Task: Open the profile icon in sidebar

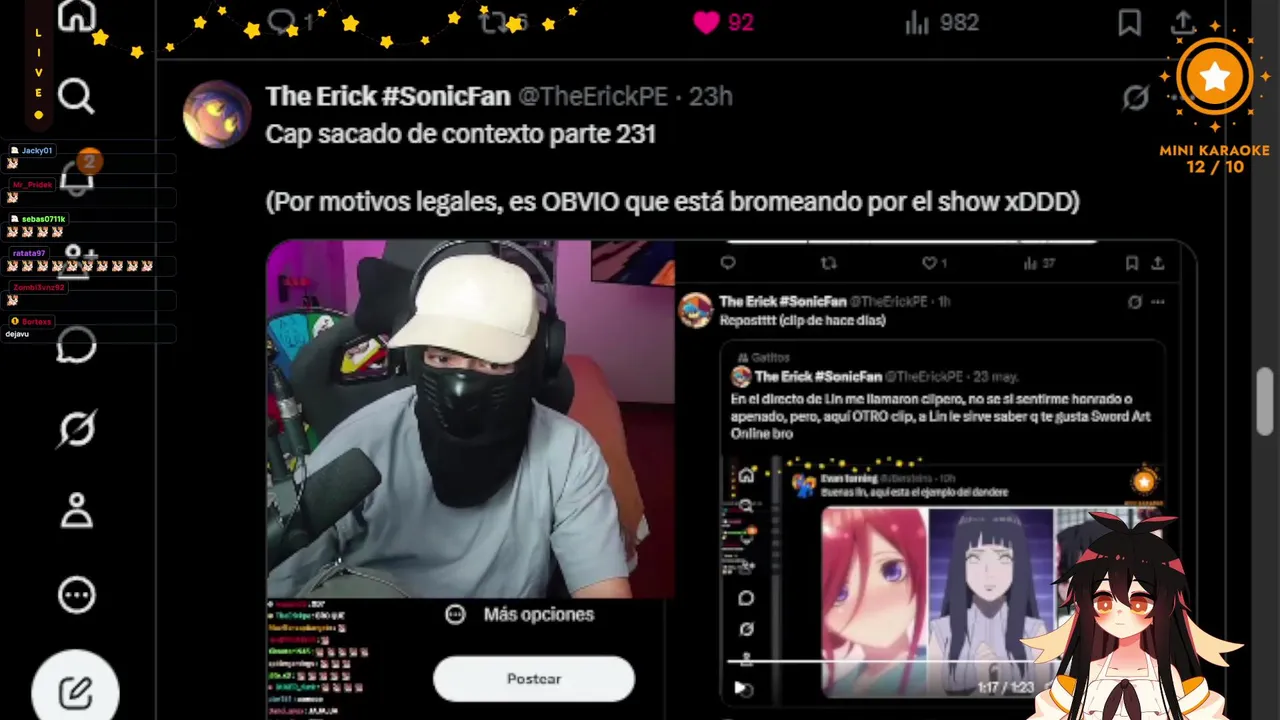Action: click(76, 511)
